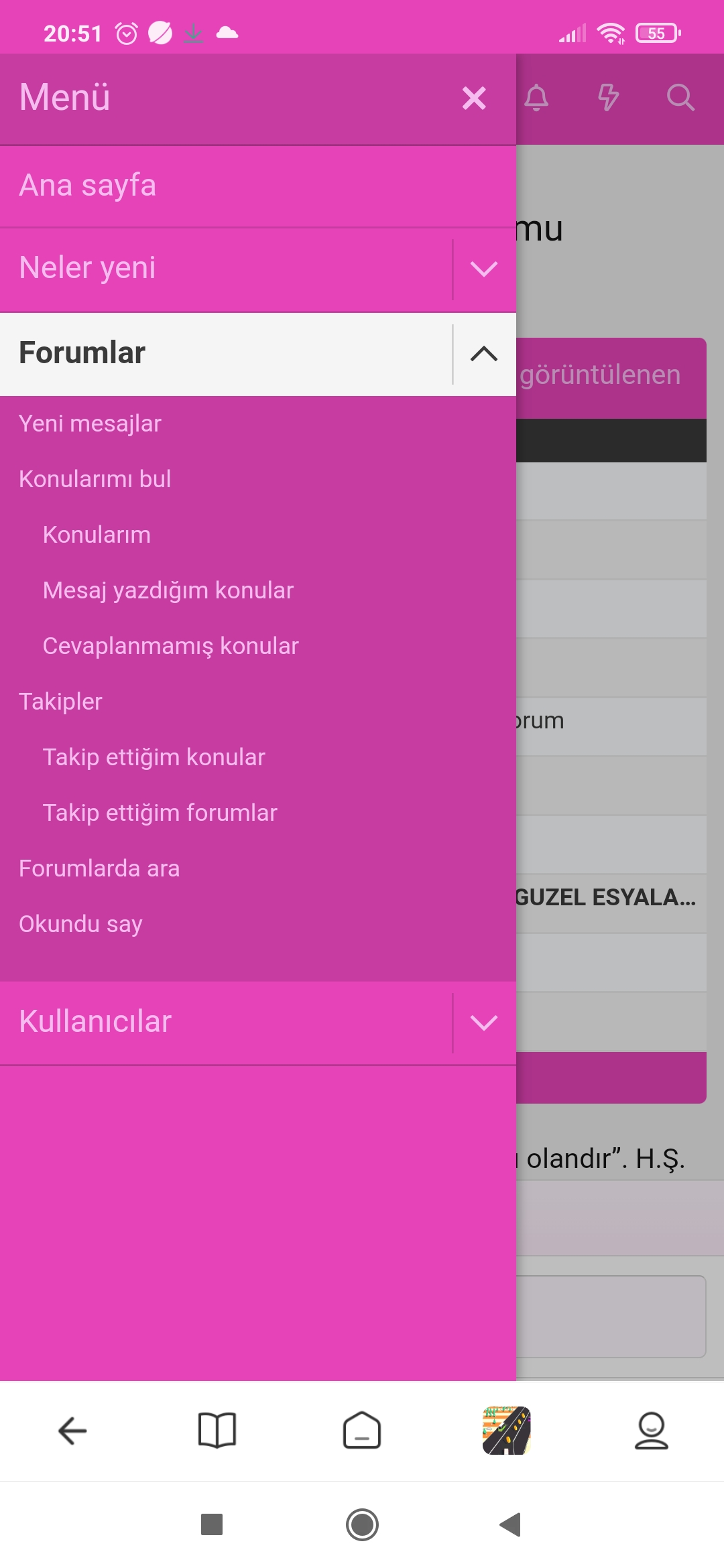Open Cevaplanmamış konular
The image size is (724, 1568).
coord(170,646)
